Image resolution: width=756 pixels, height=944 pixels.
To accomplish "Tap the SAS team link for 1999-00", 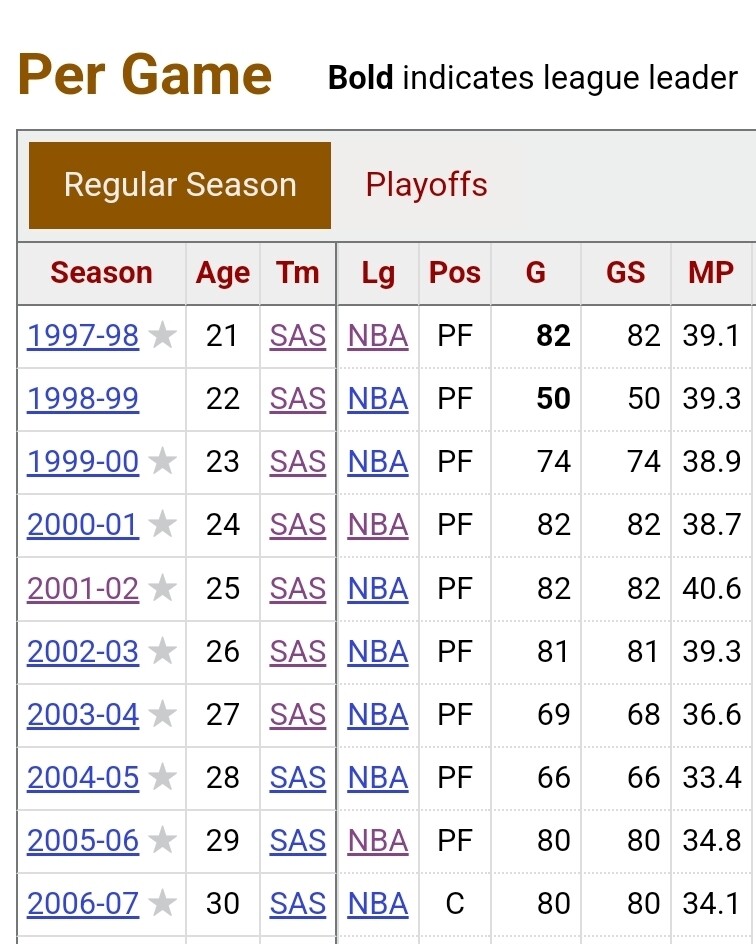I will pos(297,462).
